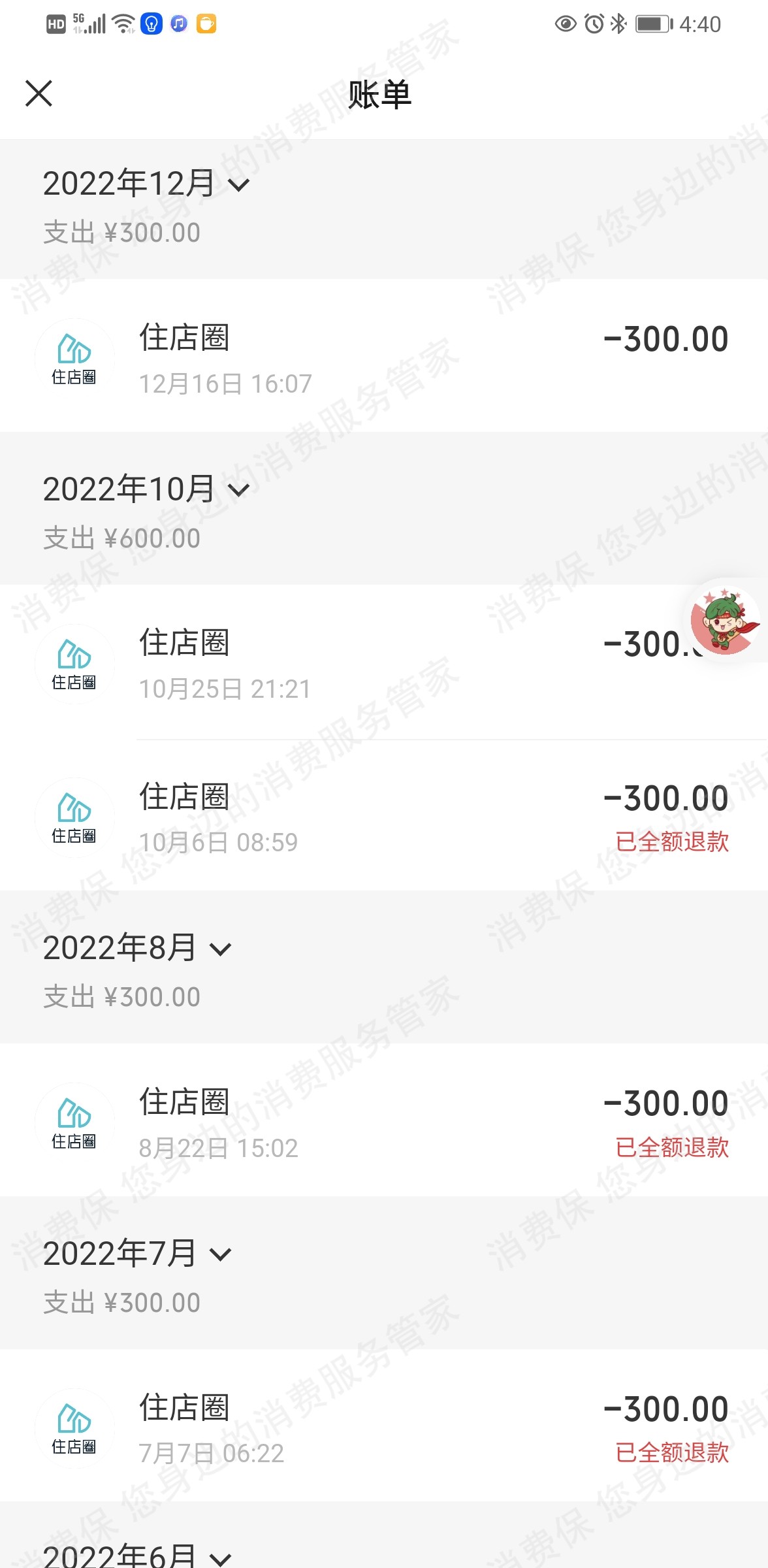This screenshot has width=768, height=1568.
Task: Expand the 2022年12月 month picker
Action: coord(146,184)
